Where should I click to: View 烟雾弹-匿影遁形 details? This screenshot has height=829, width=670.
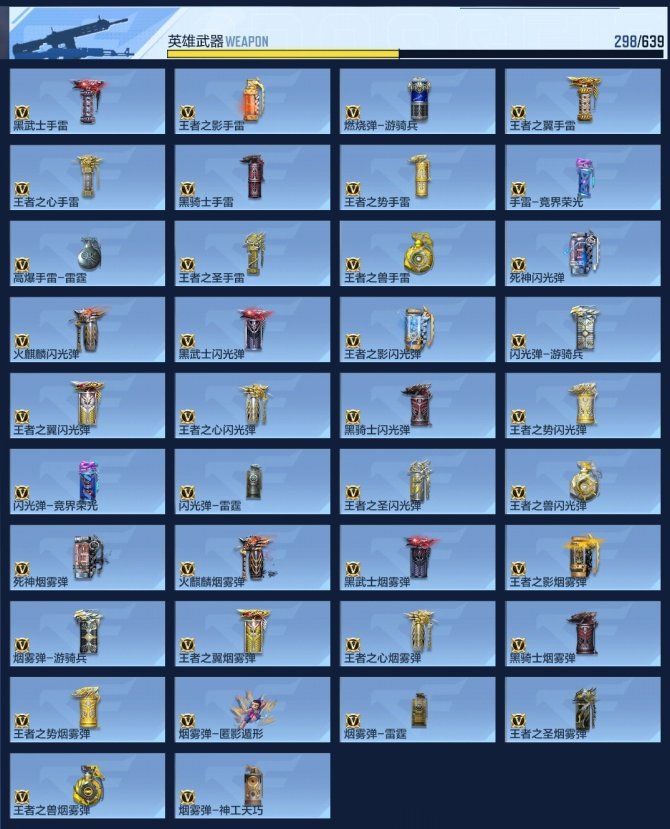pos(252,709)
